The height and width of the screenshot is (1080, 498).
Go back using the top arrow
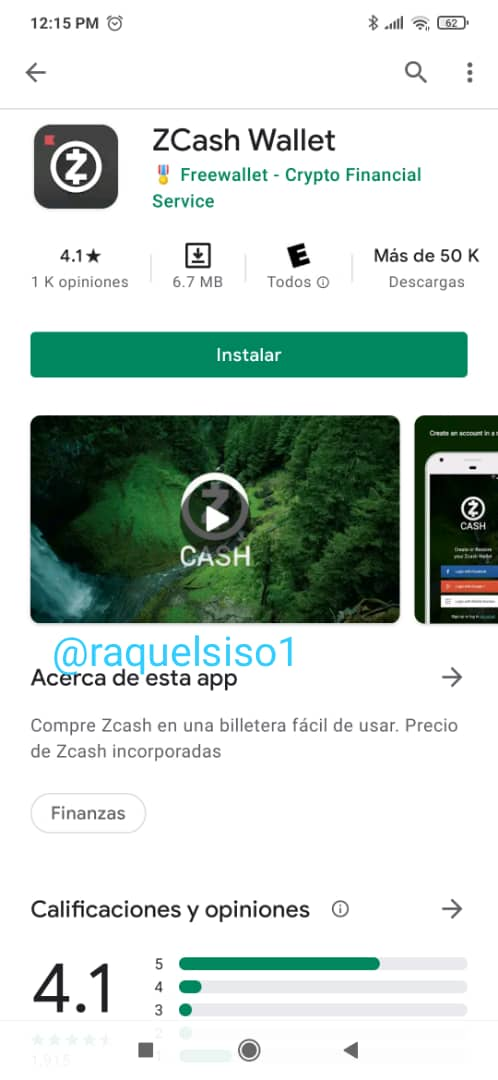tap(35, 72)
